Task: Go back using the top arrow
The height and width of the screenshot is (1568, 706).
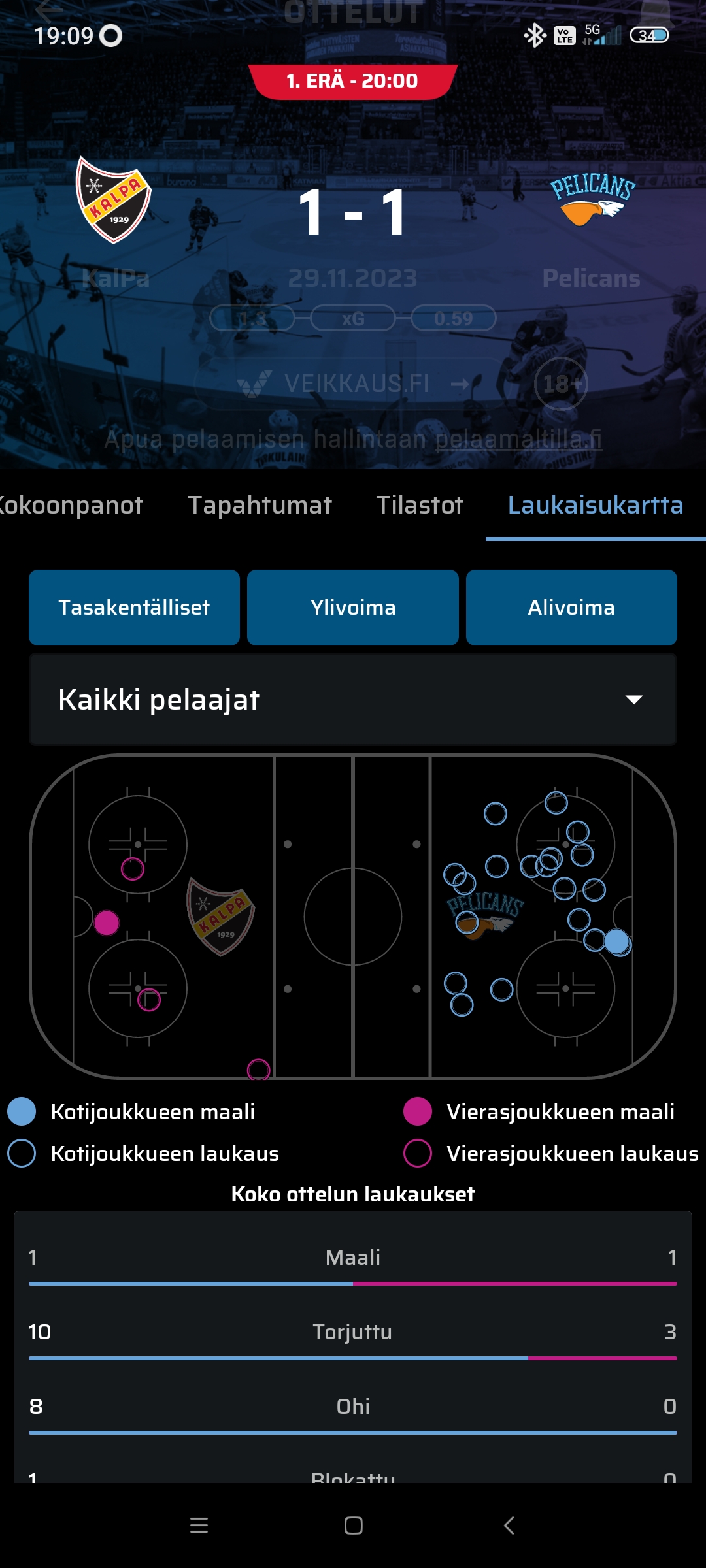Action: point(49,10)
